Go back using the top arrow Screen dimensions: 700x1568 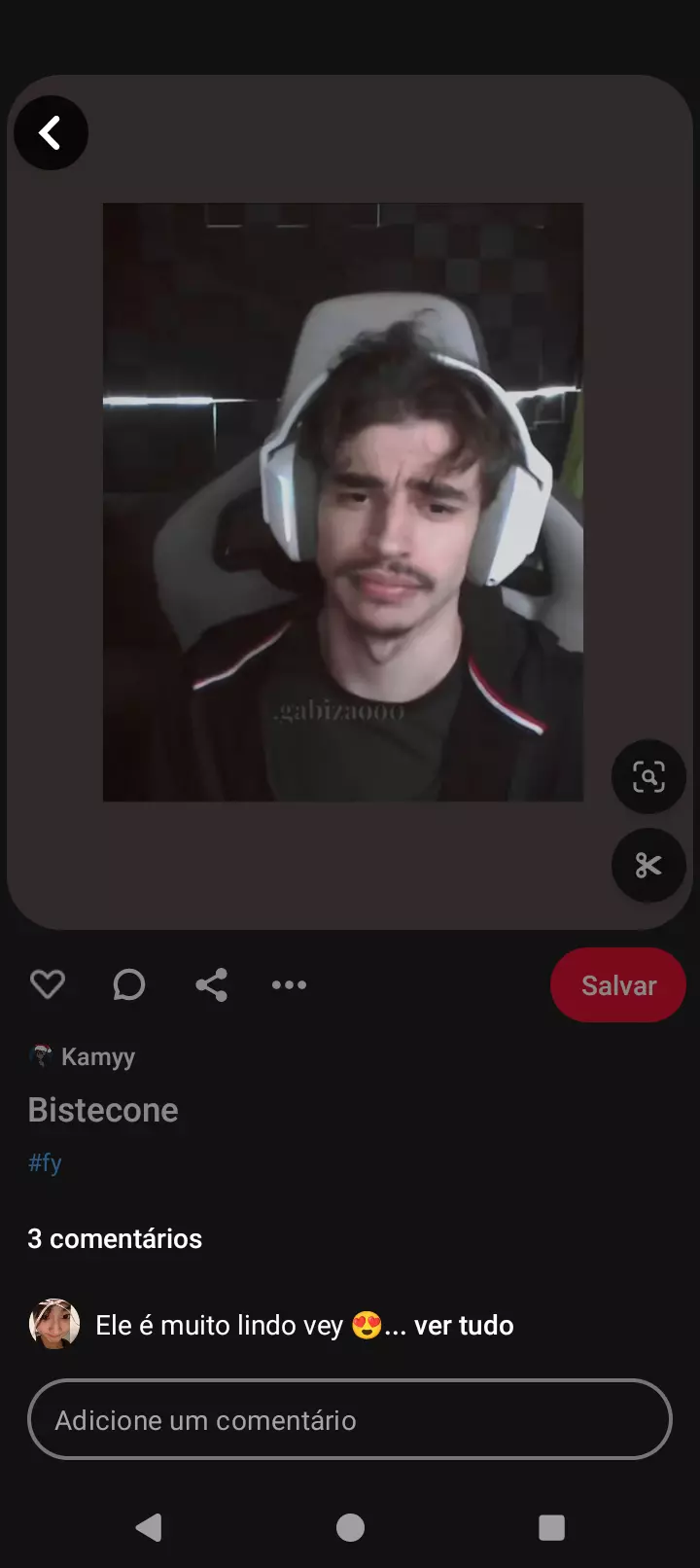tap(51, 133)
